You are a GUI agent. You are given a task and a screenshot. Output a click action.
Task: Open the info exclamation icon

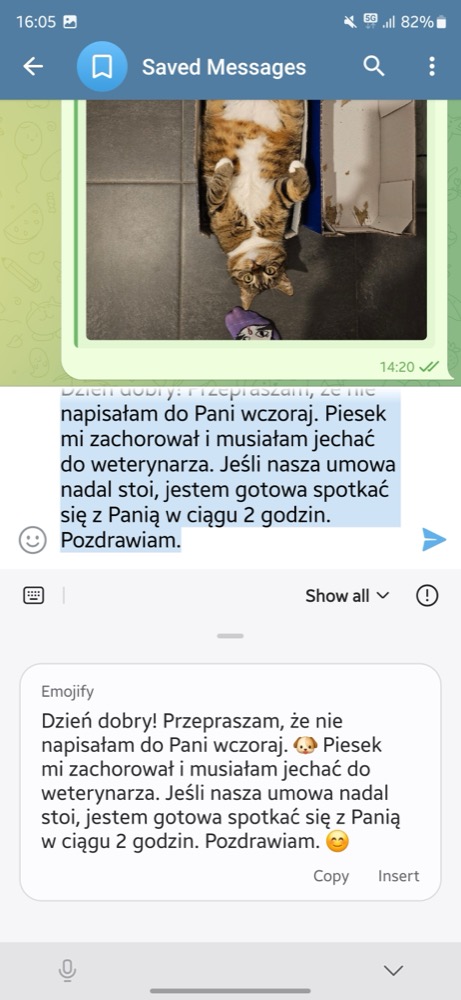(x=427, y=596)
